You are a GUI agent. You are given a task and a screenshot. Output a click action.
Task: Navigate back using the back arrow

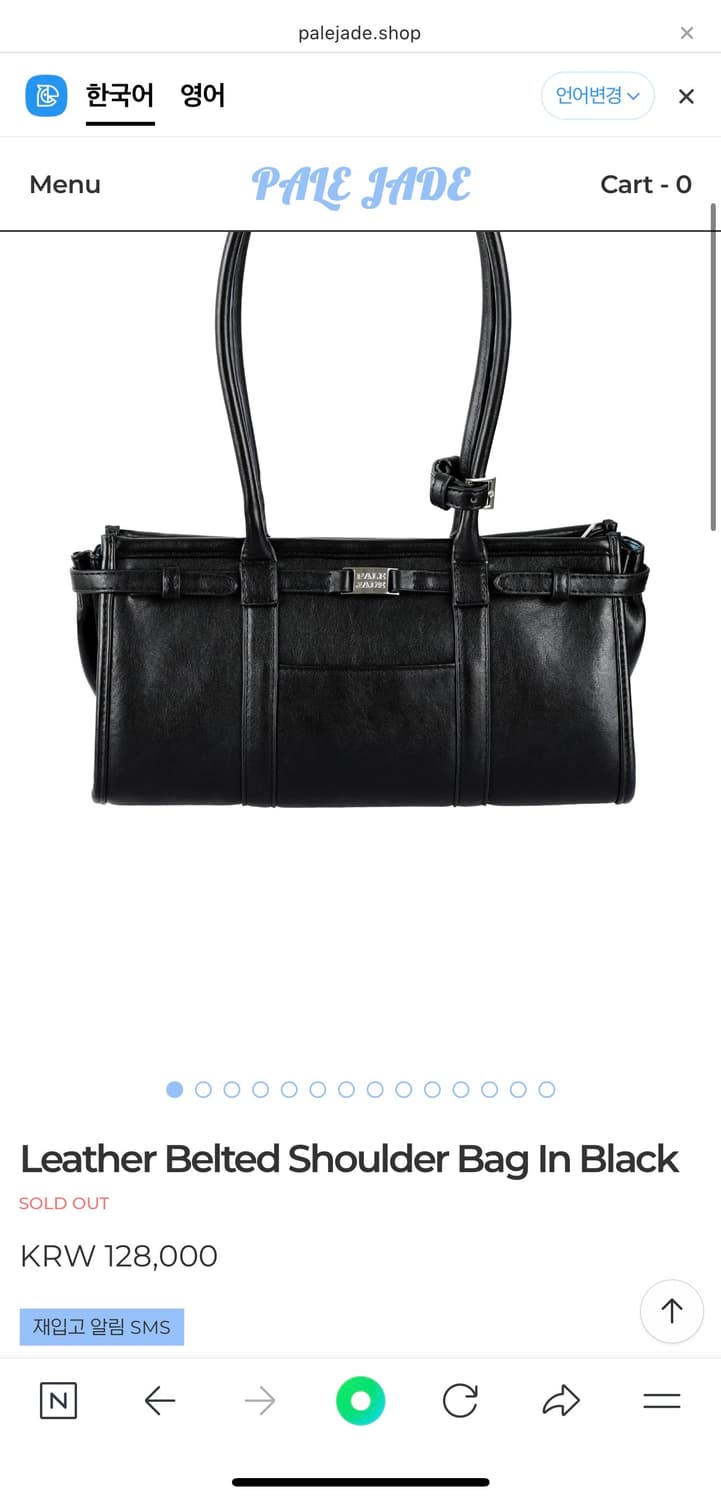pyautogui.click(x=159, y=1400)
